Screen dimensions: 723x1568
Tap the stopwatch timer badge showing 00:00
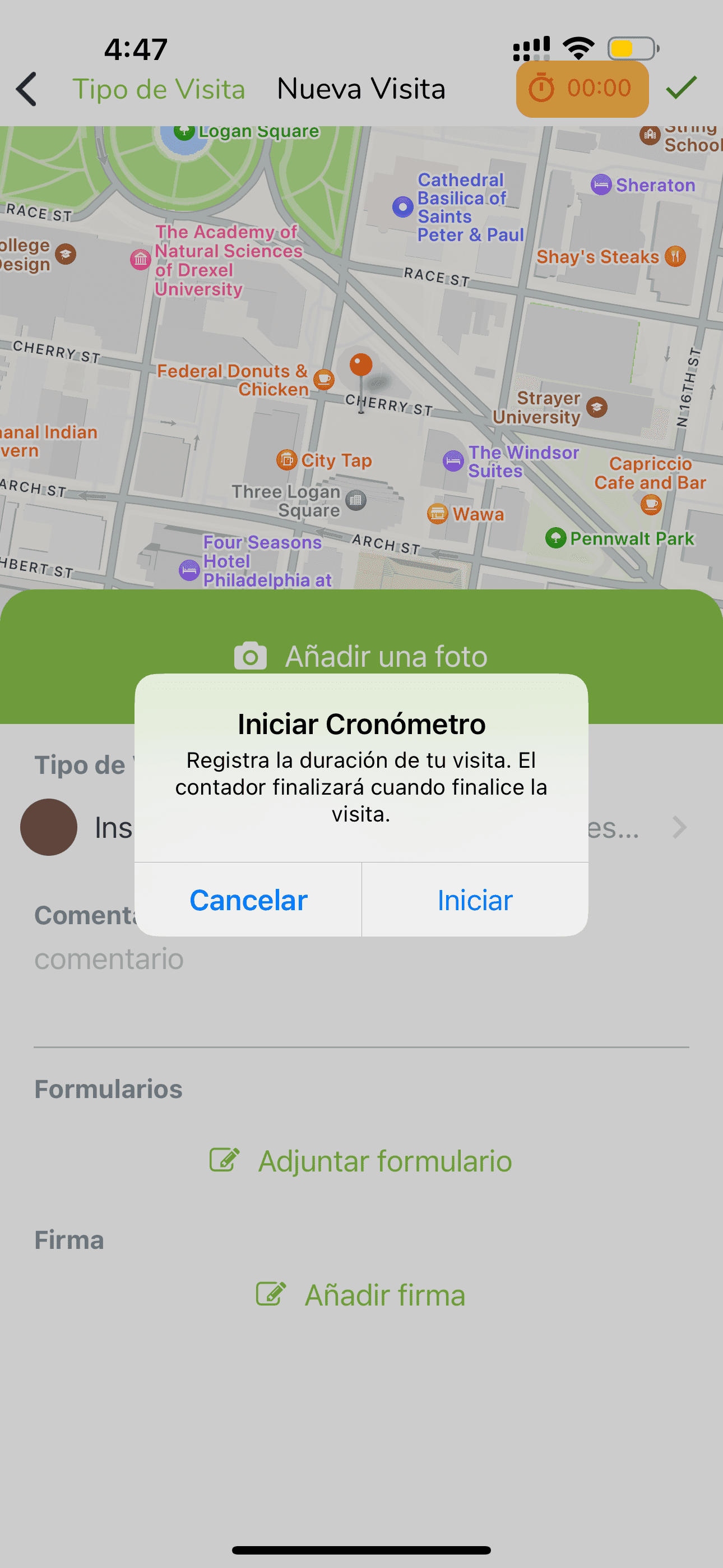581,87
